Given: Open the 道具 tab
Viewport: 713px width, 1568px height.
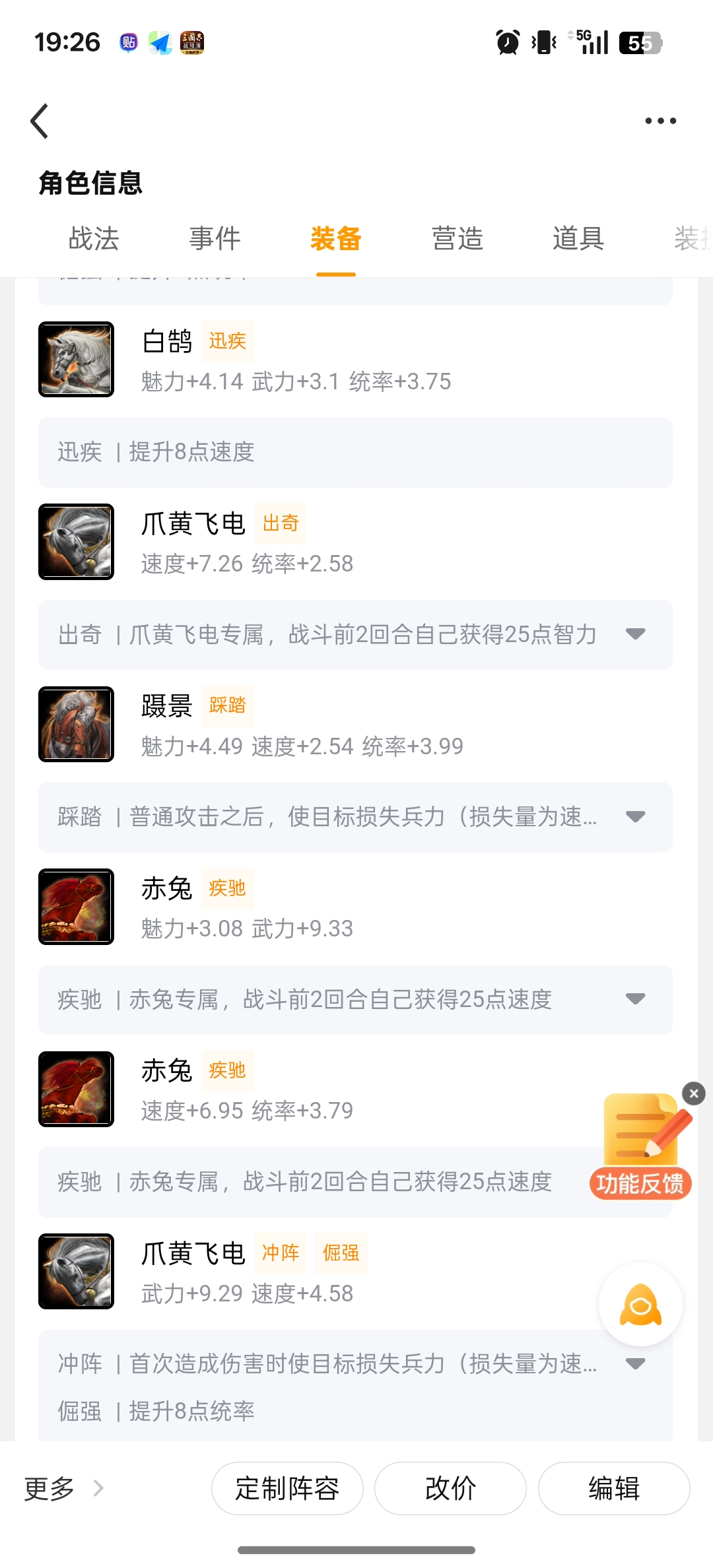Looking at the screenshot, I should pos(578,239).
